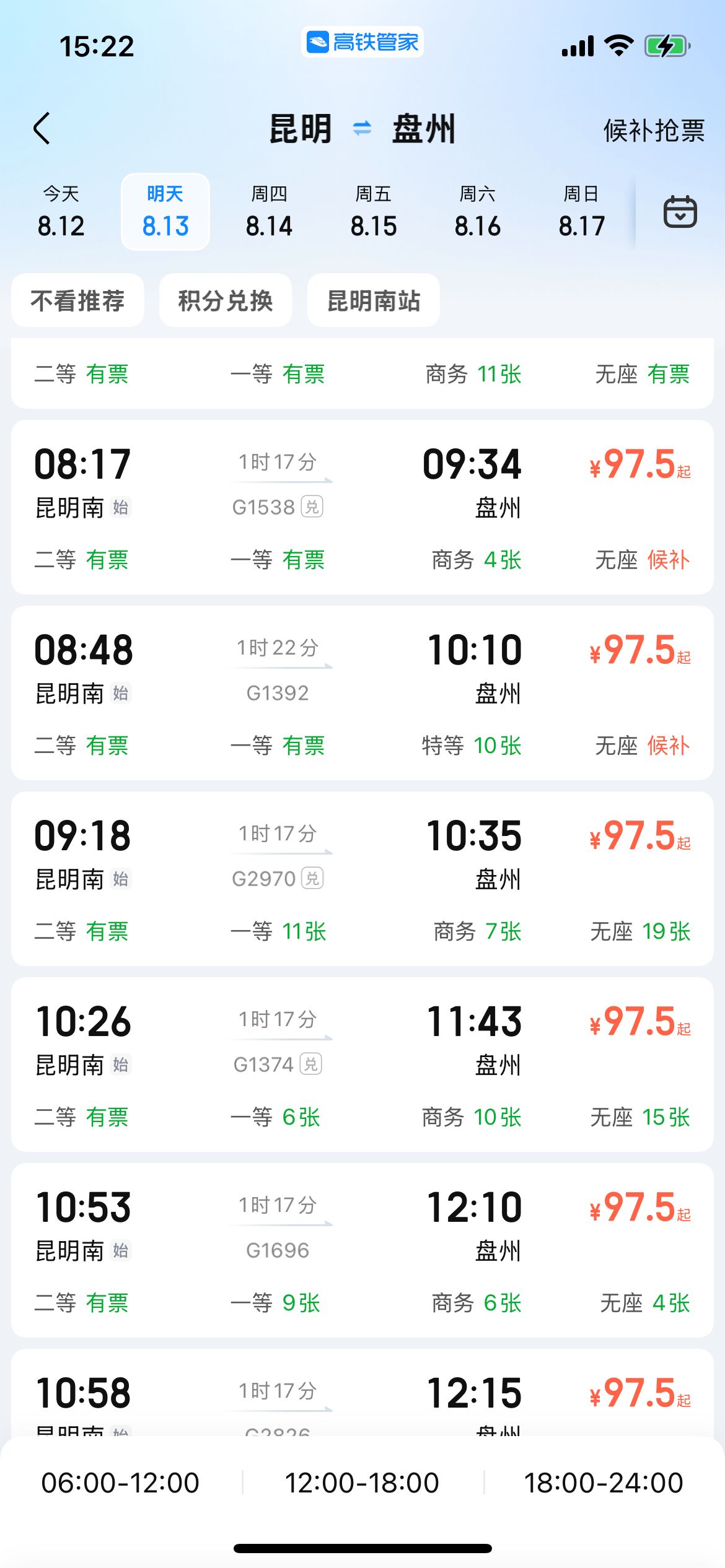Swap Kunming and Panzhou stations
The width and height of the screenshot is (725, 1568).
point(362,129)
